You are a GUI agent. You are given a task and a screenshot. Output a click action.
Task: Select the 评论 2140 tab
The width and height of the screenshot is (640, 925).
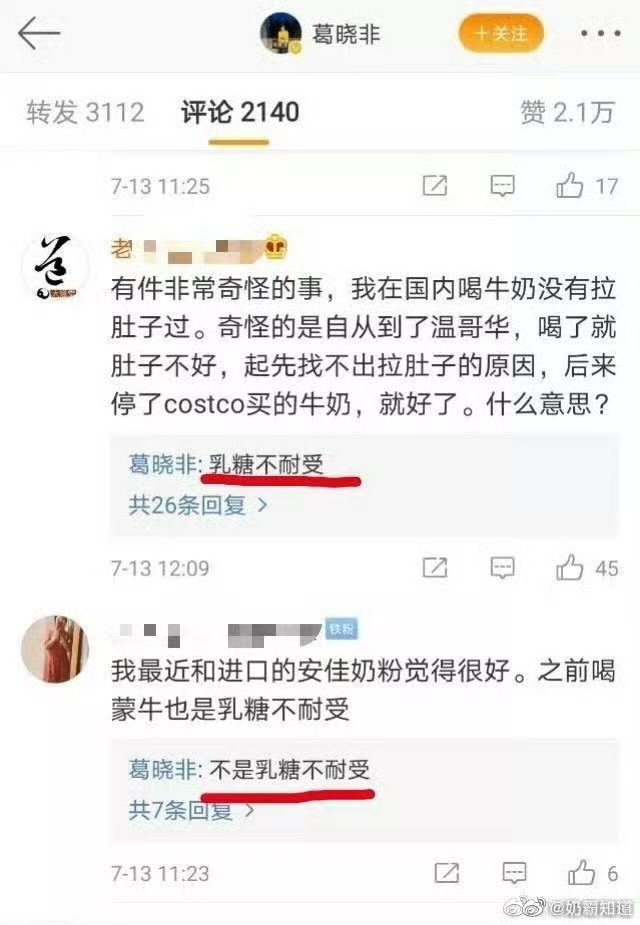click(240, 112)
